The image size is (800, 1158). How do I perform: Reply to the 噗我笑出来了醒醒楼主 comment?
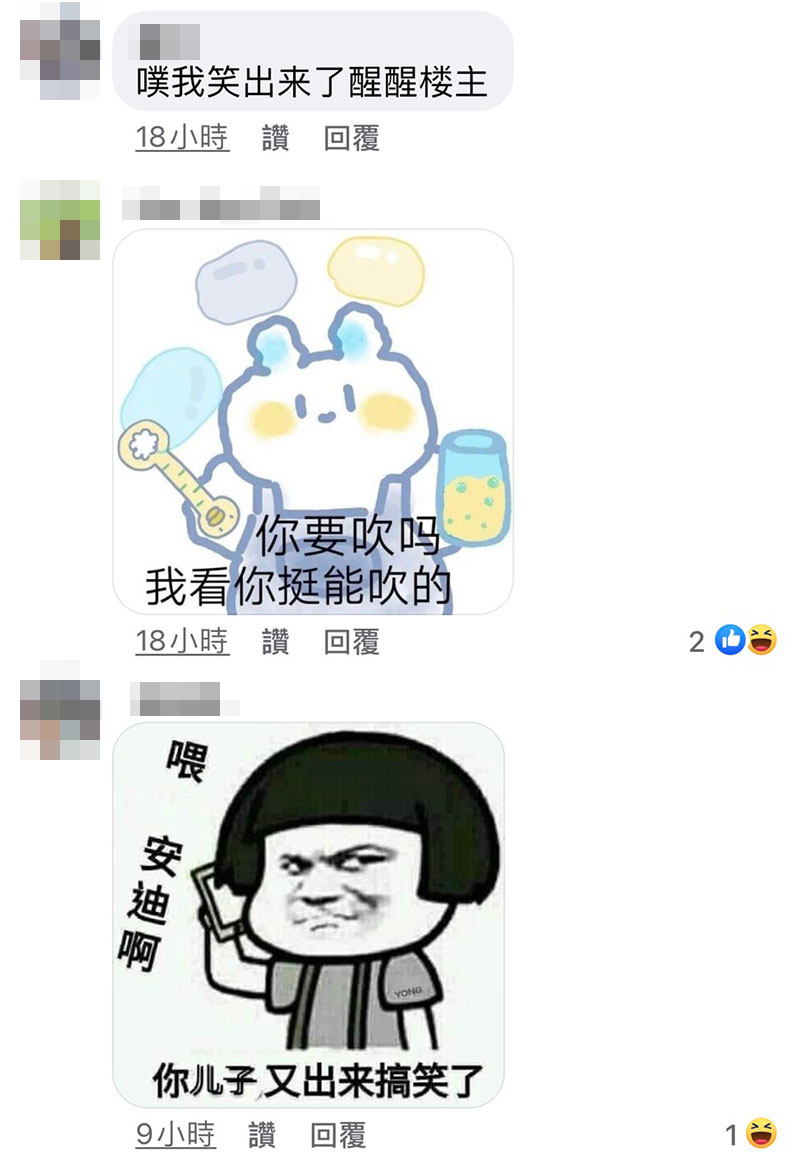(351, 138)
